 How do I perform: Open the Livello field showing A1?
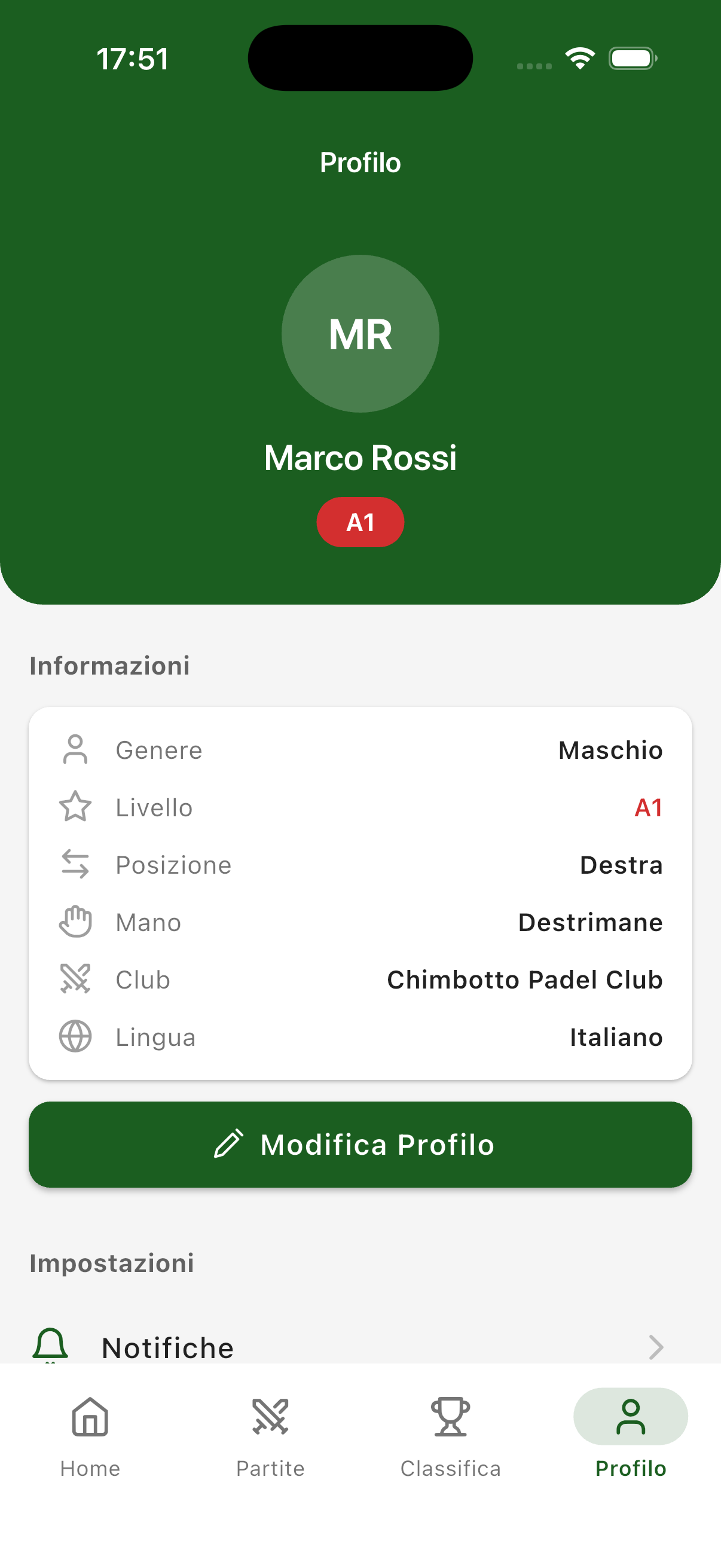(649, 807)
